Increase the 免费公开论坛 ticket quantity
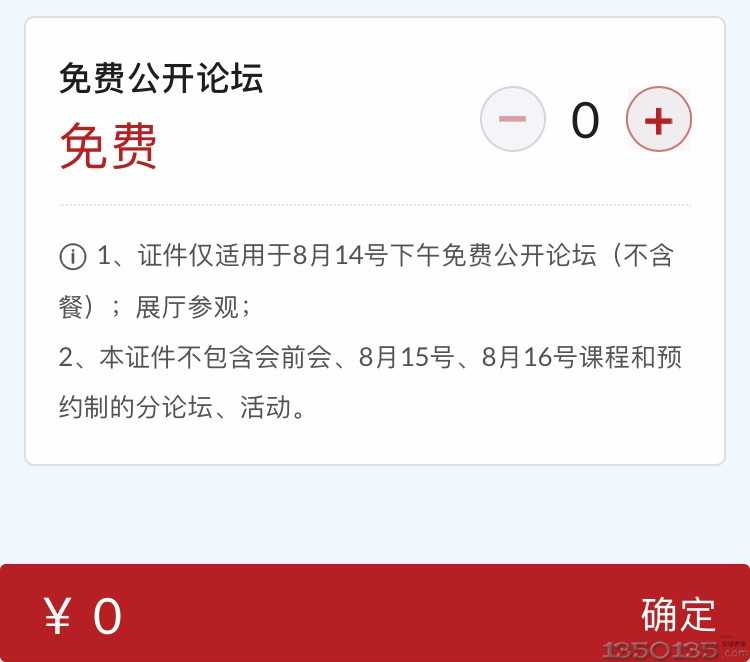This screenshot has height=662, width=750. [658, 120]
